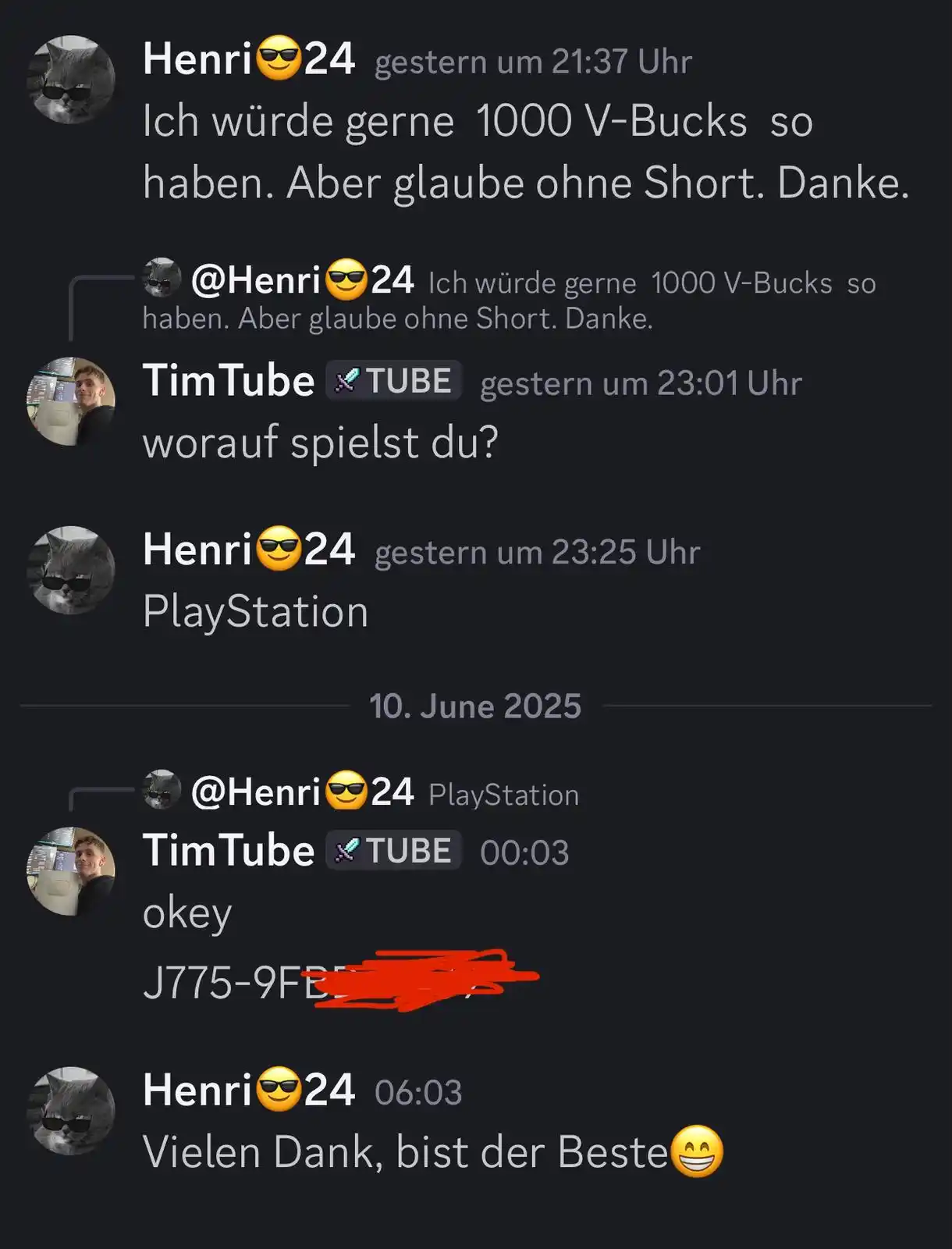Open Henri24's username on the 06:03 message

click(248, 1090)
